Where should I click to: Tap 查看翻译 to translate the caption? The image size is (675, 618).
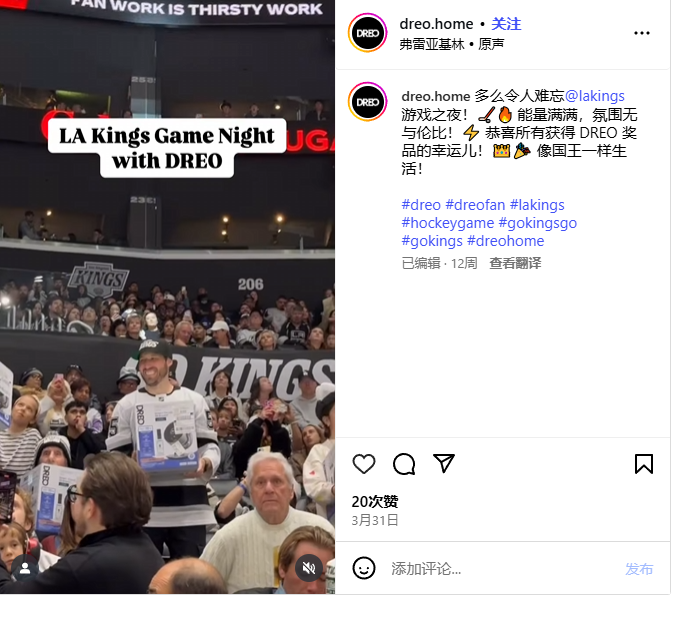(x=515, y=263)
